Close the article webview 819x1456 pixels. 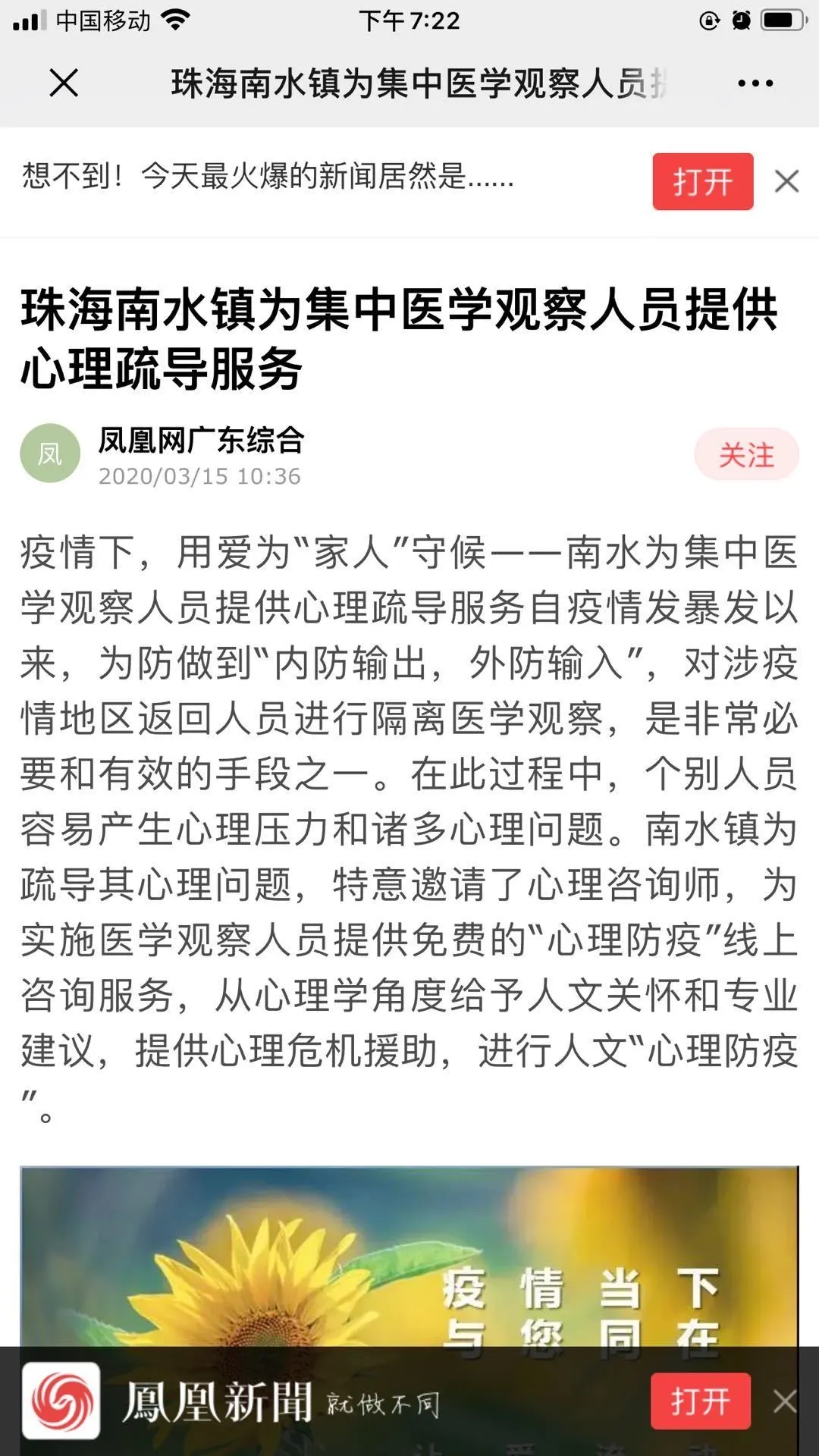[x=64, y=83]
